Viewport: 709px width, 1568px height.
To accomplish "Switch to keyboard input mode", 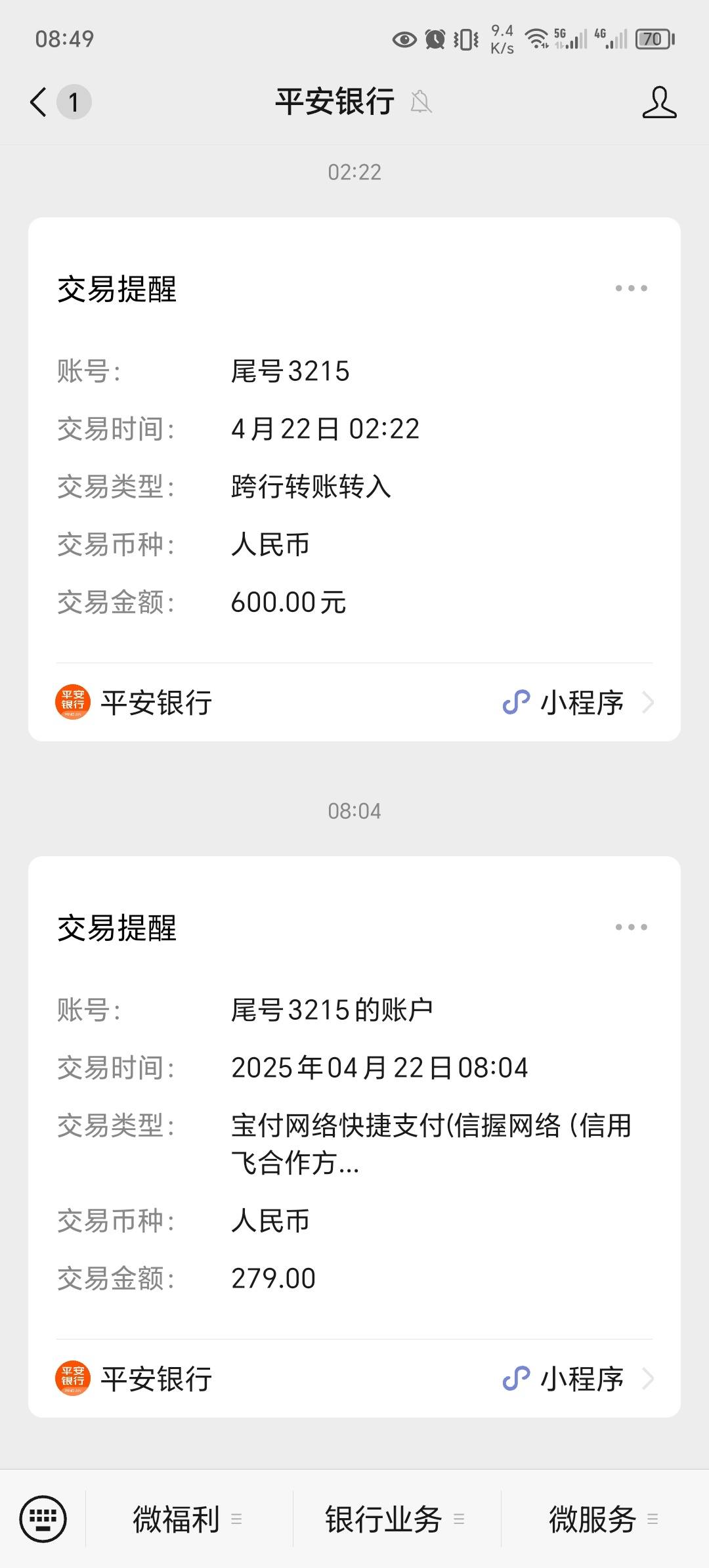I will click(x=43, y=1519).
